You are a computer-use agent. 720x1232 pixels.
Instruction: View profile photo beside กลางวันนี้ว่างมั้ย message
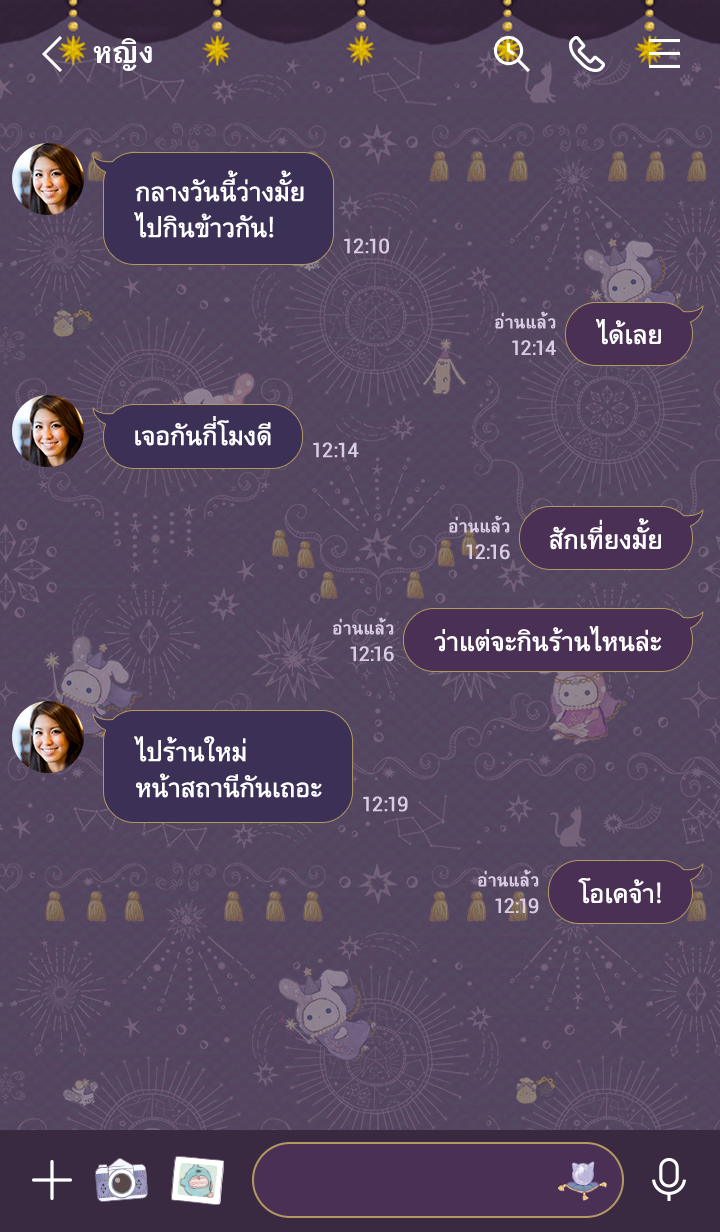tap(48, 179)
